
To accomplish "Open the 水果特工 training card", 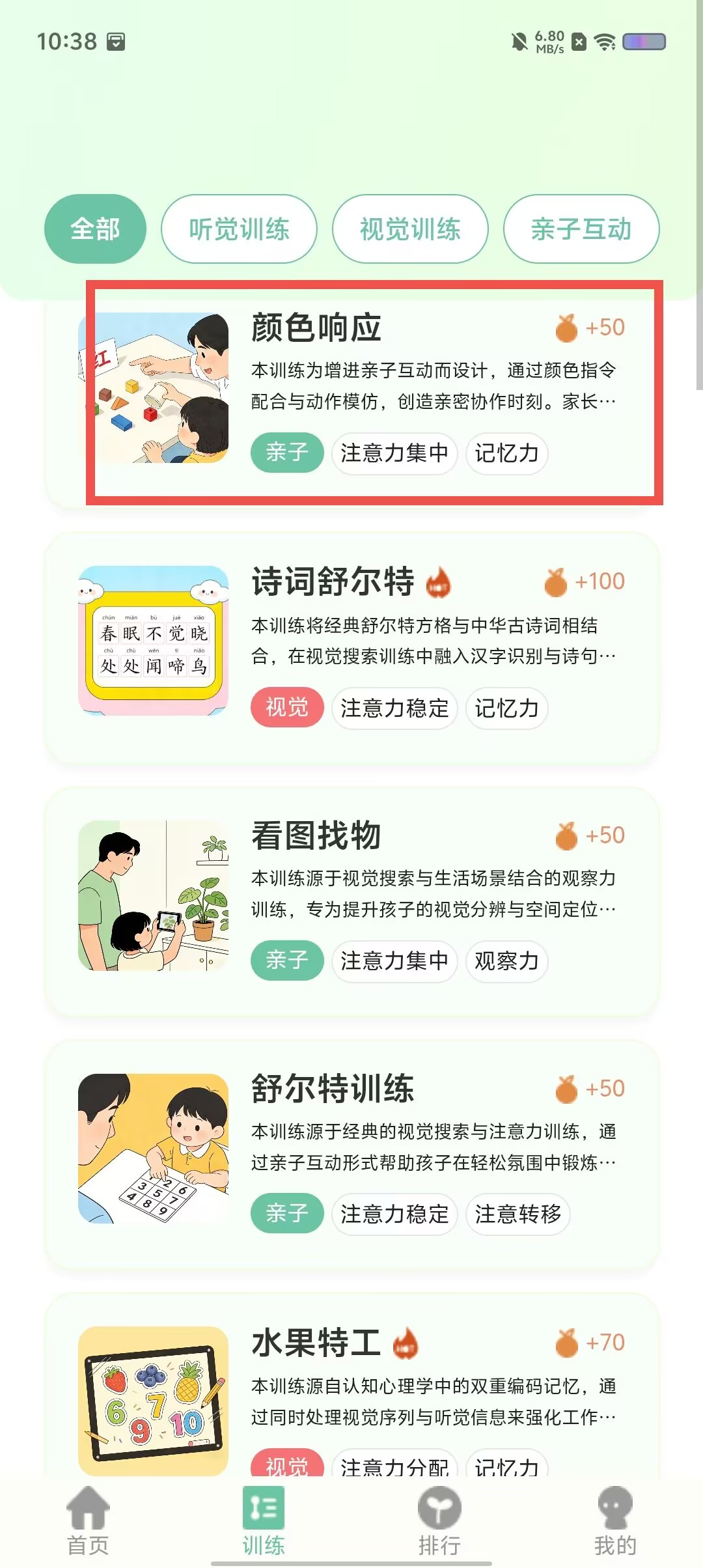I will 351,1384.
